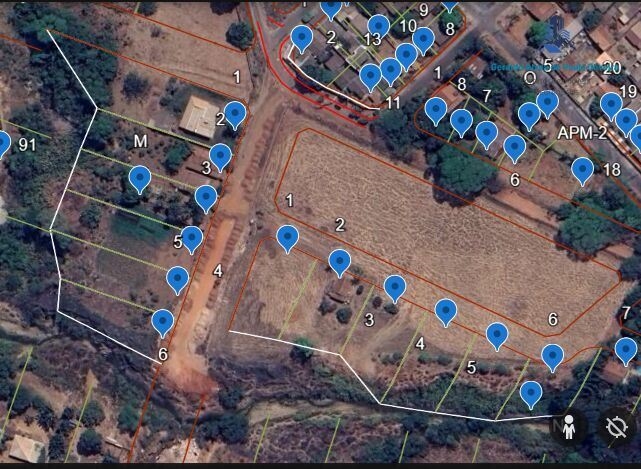Image resolution: width=641 pixels, height=469 pixels.
Task: Open Street View with the pegman icon
Action: [x=569, y=428]
